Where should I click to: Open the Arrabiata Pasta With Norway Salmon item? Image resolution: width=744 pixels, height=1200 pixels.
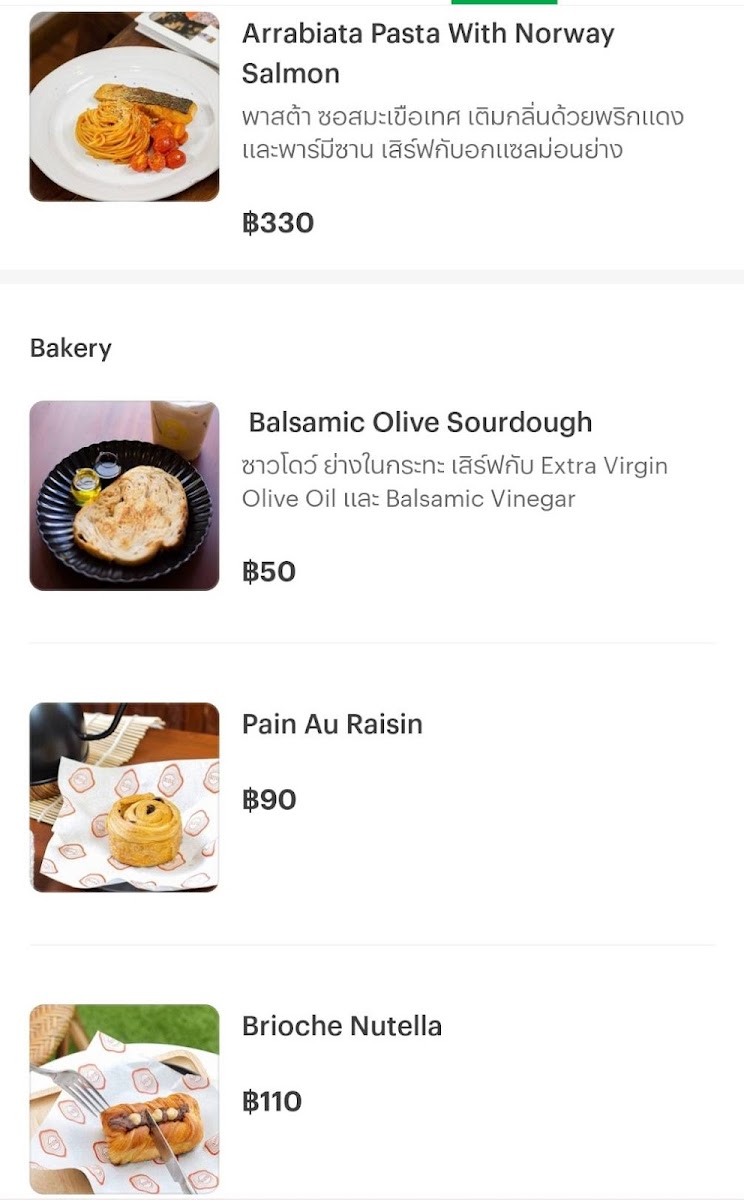point(428,53)
